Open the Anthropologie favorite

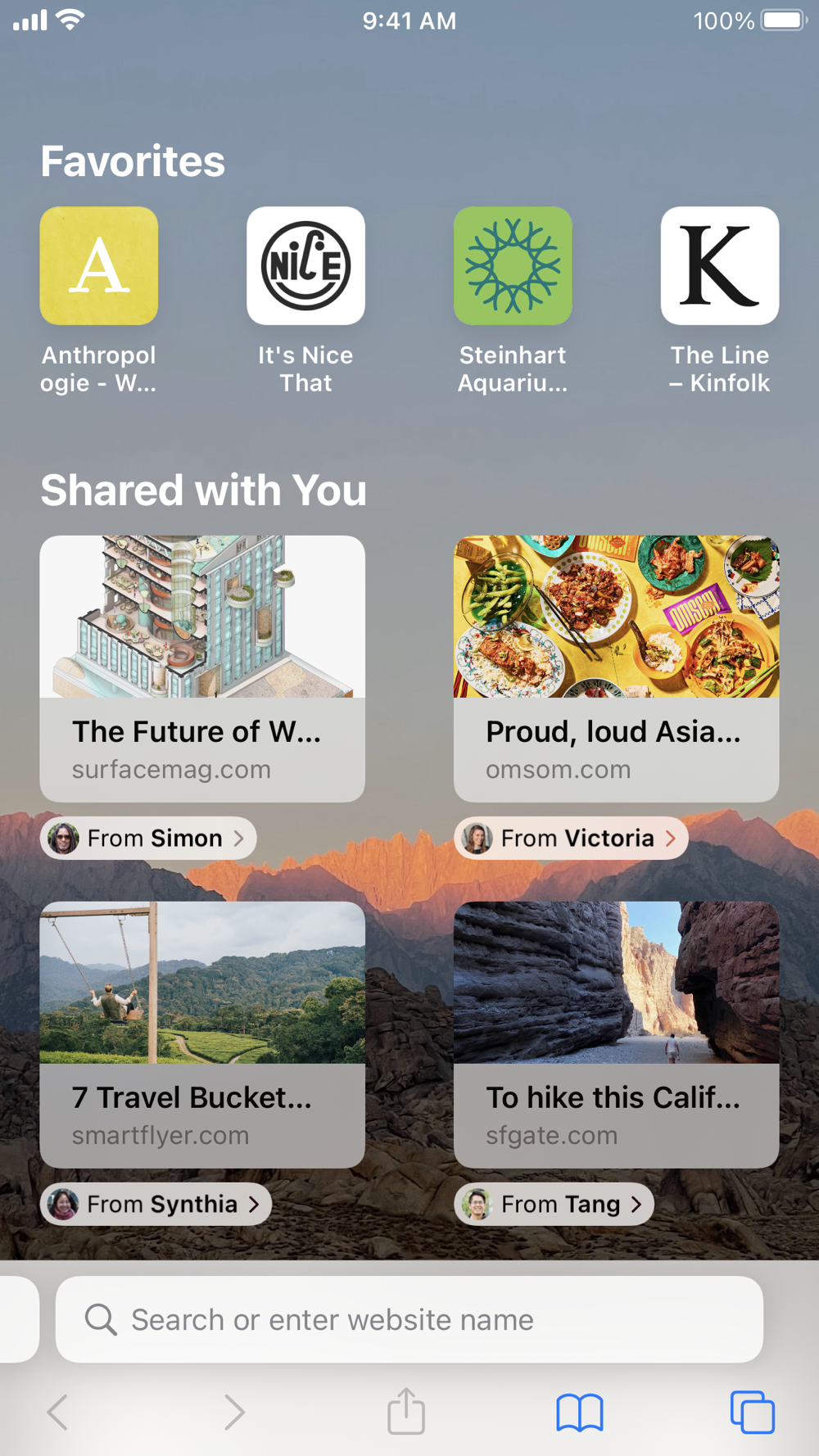pos(99,266)
